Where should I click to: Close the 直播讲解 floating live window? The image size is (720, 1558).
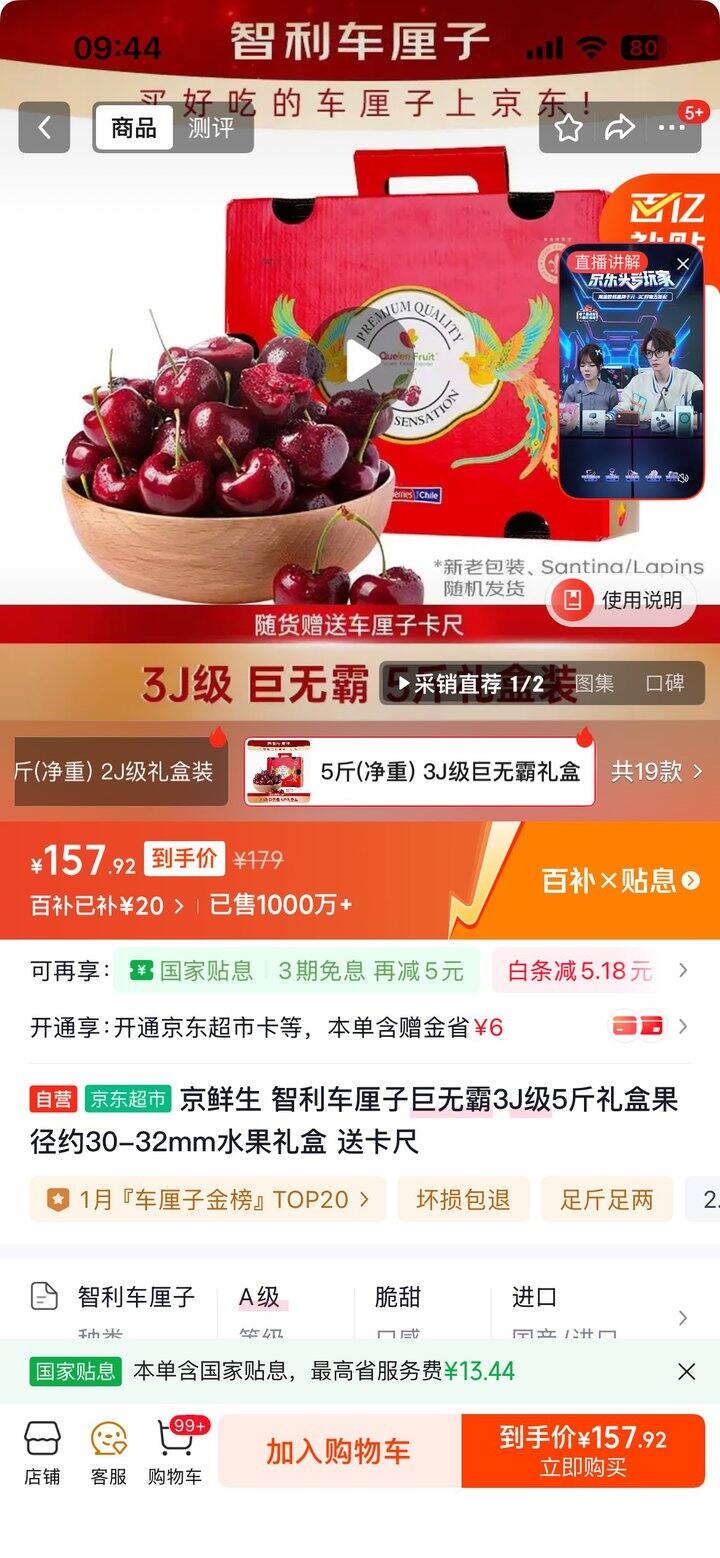tap(683, 263)
